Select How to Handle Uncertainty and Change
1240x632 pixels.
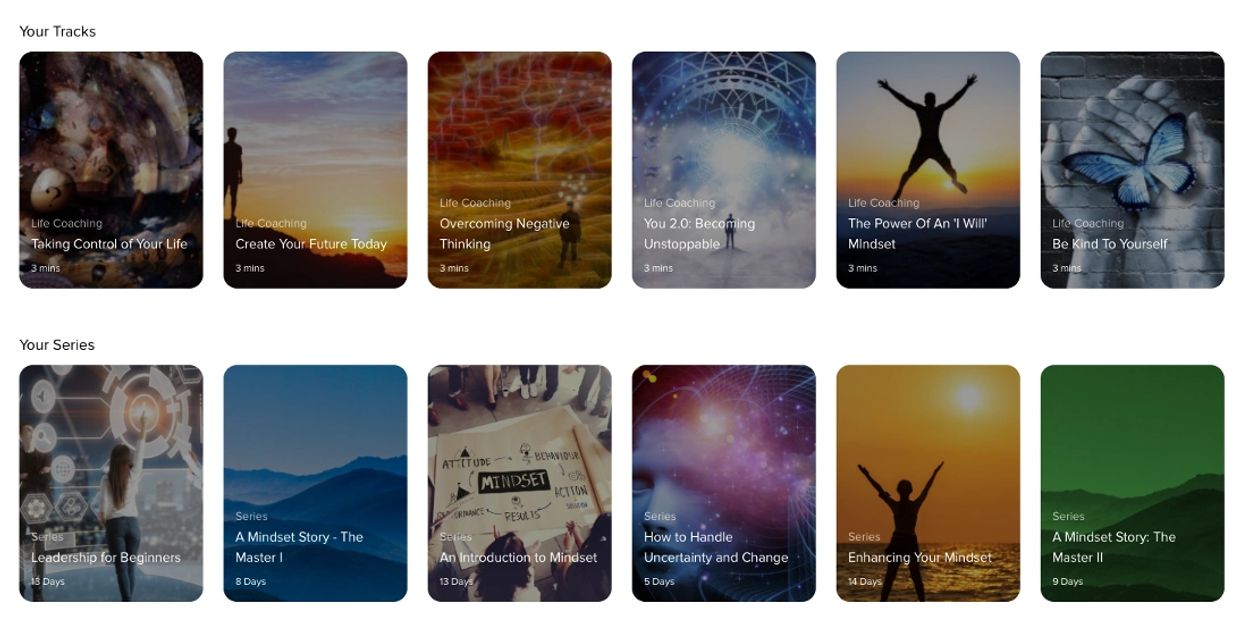click(723, 483)
